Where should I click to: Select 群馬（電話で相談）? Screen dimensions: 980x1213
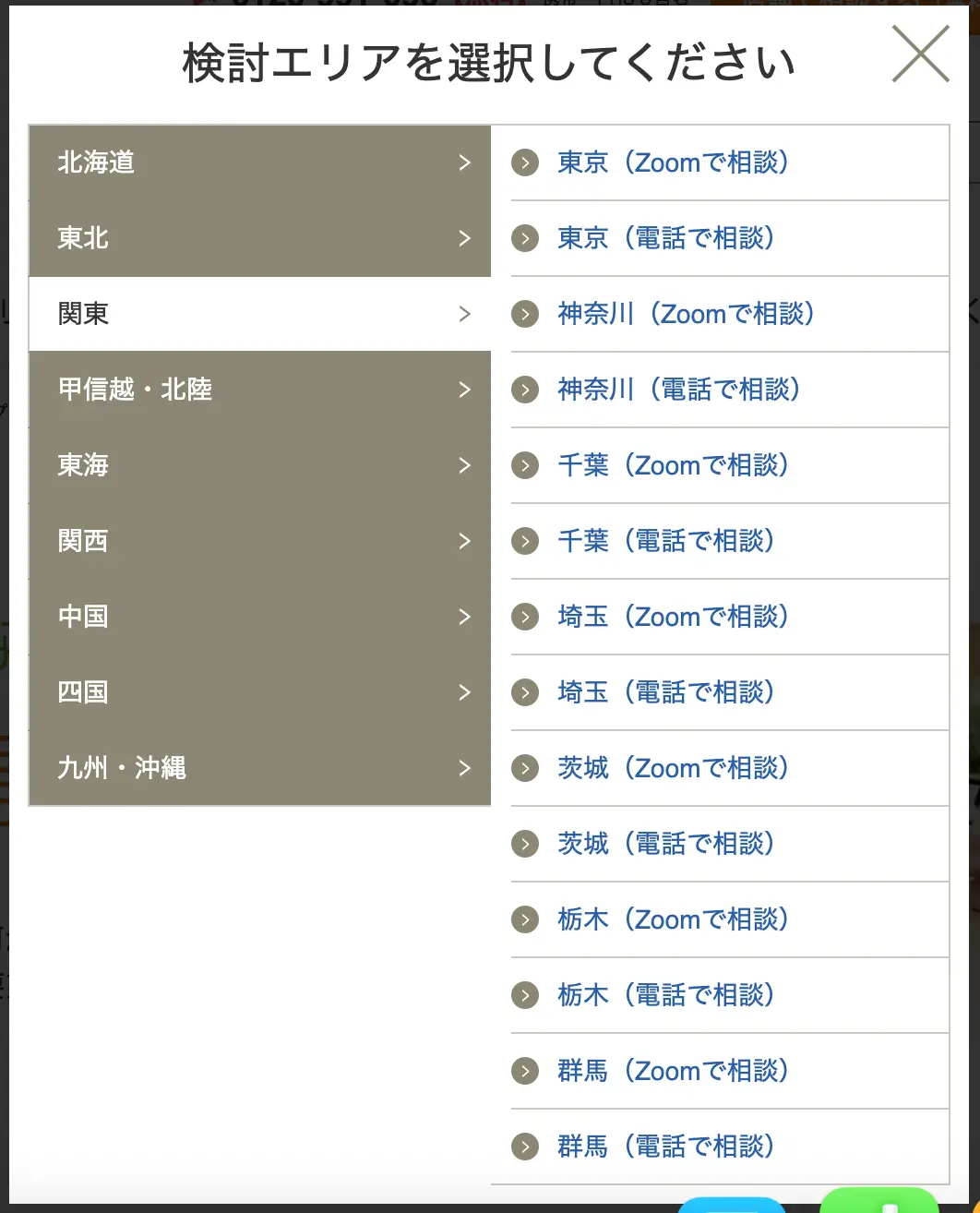click(x=665, y=1147)
